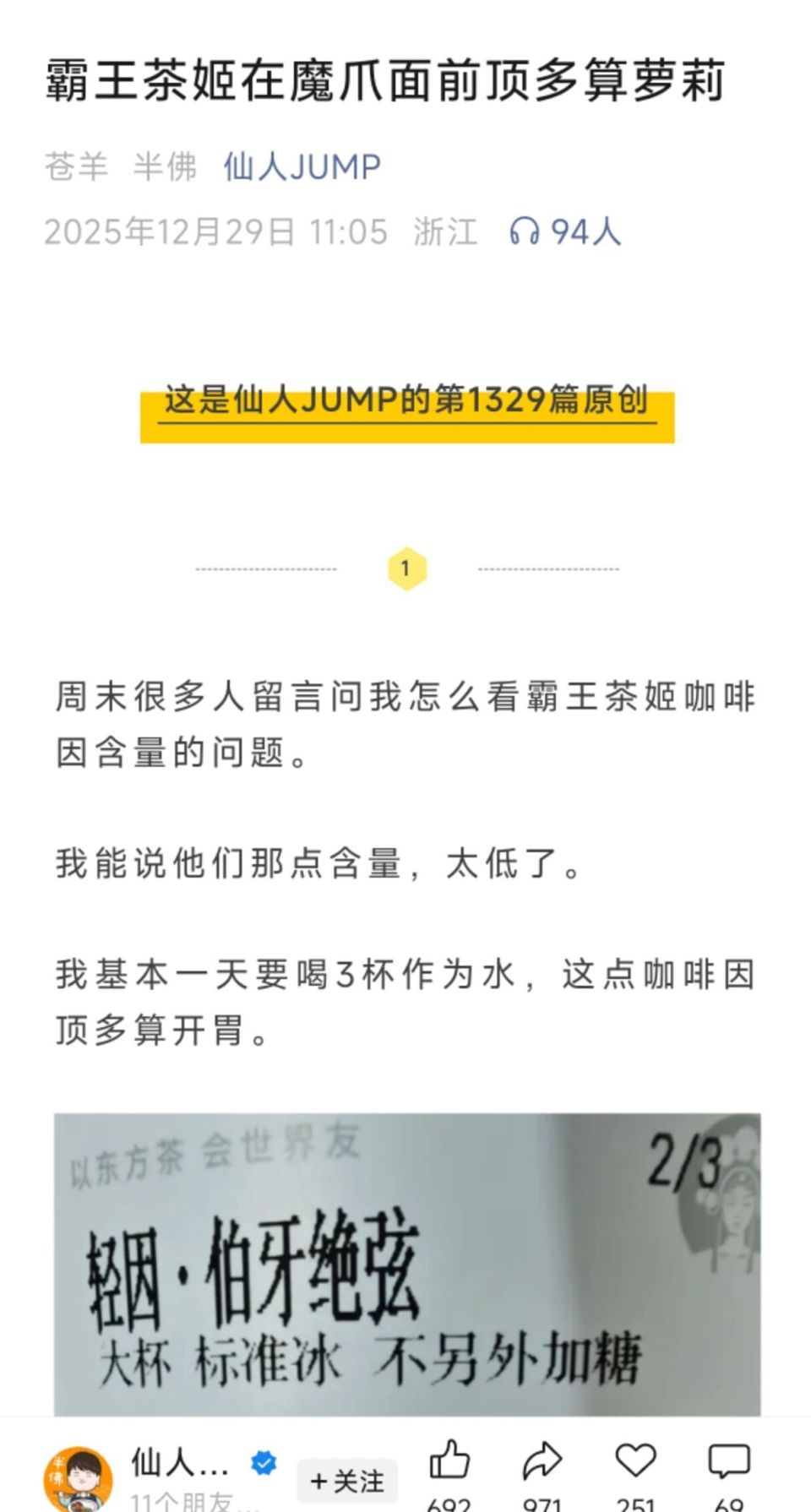Image resolution: width=811 pixels, height=1512 pixels.
Task: Click the publish date 2025年12月29日
Action: pyautogui.click(x=165, y=231)
